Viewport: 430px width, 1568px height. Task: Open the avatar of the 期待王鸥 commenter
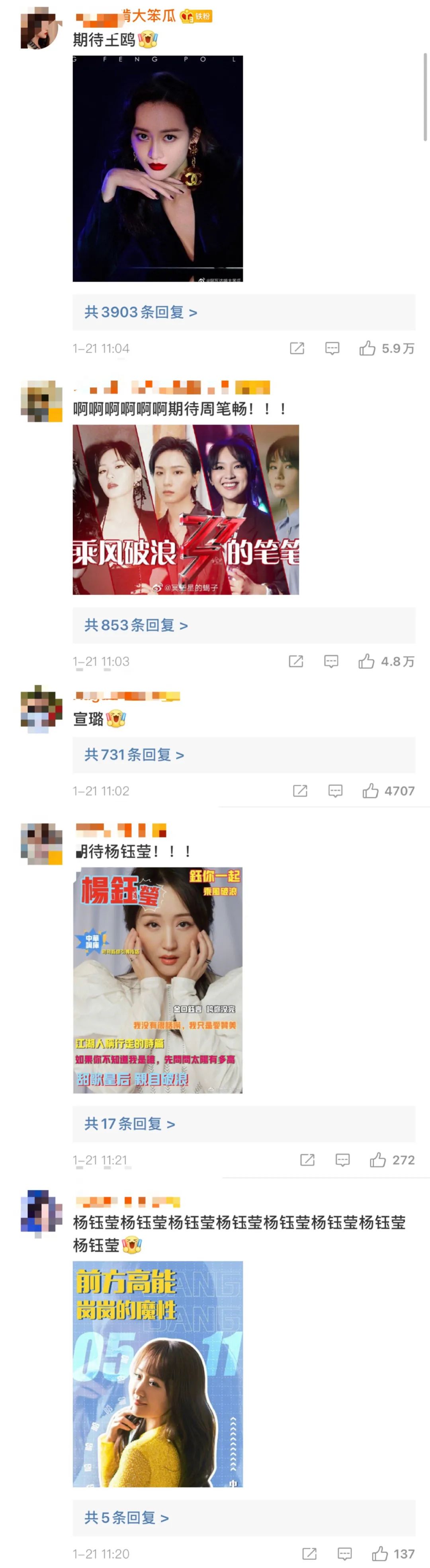point(41,27)
